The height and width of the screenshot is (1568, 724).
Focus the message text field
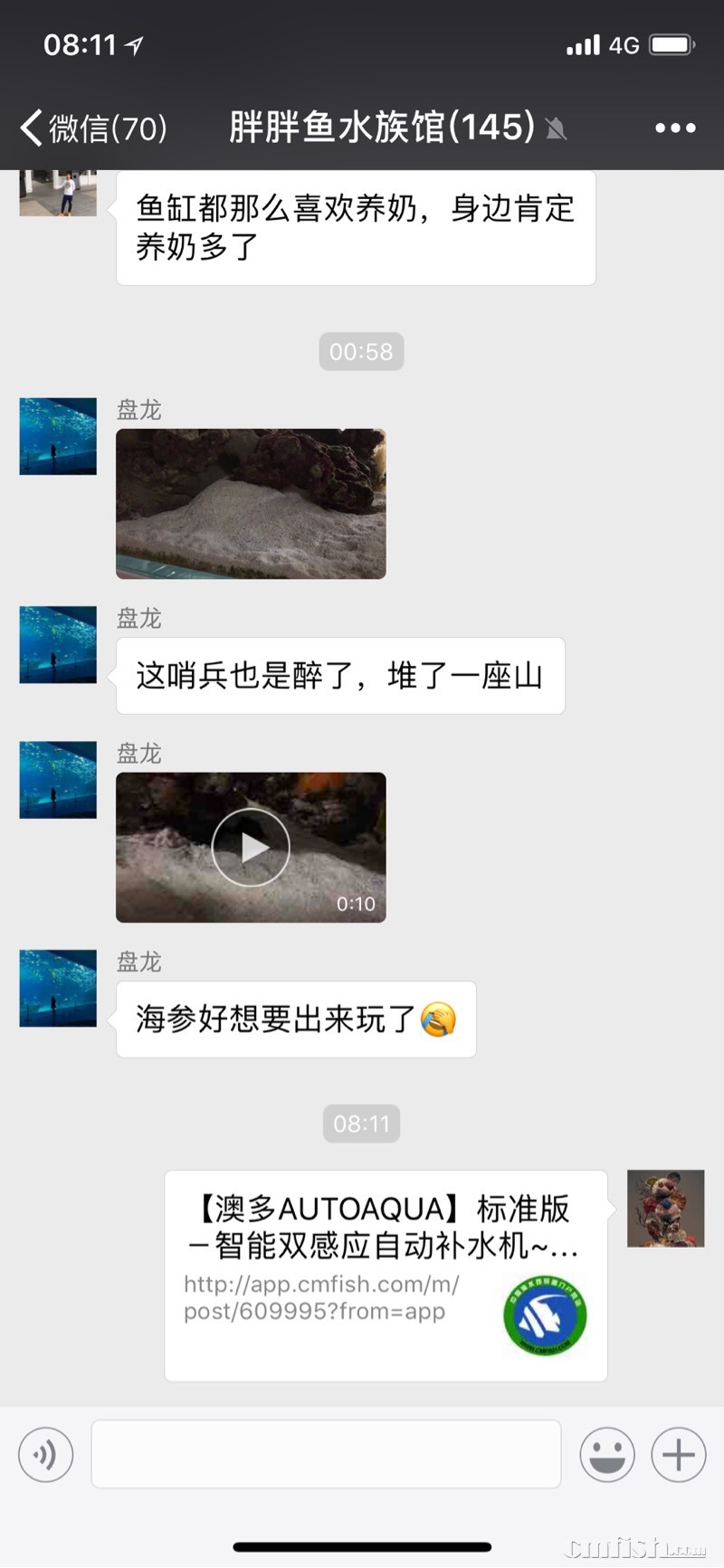[326, 1455]
